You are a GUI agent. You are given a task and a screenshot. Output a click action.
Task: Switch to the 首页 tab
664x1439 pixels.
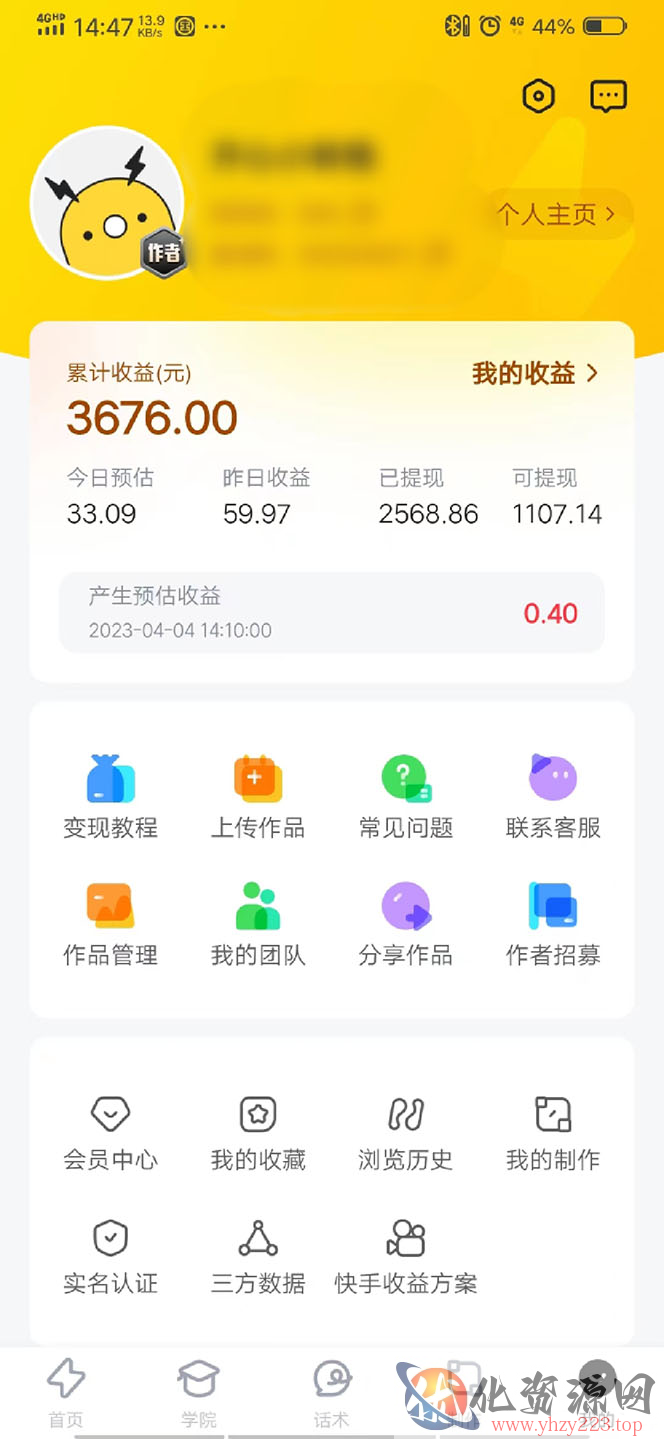(66, 1393)
